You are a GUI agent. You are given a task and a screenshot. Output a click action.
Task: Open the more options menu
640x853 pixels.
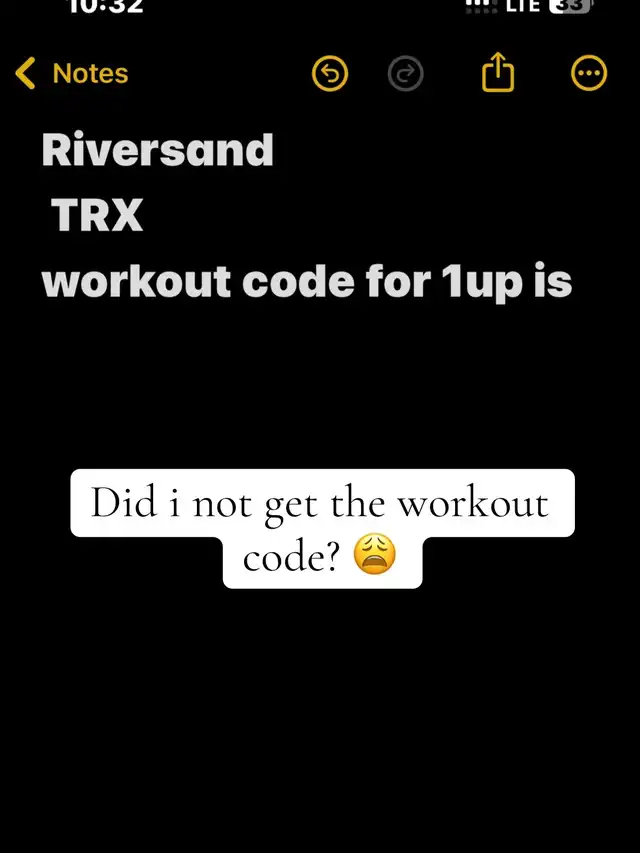point(588,74)
